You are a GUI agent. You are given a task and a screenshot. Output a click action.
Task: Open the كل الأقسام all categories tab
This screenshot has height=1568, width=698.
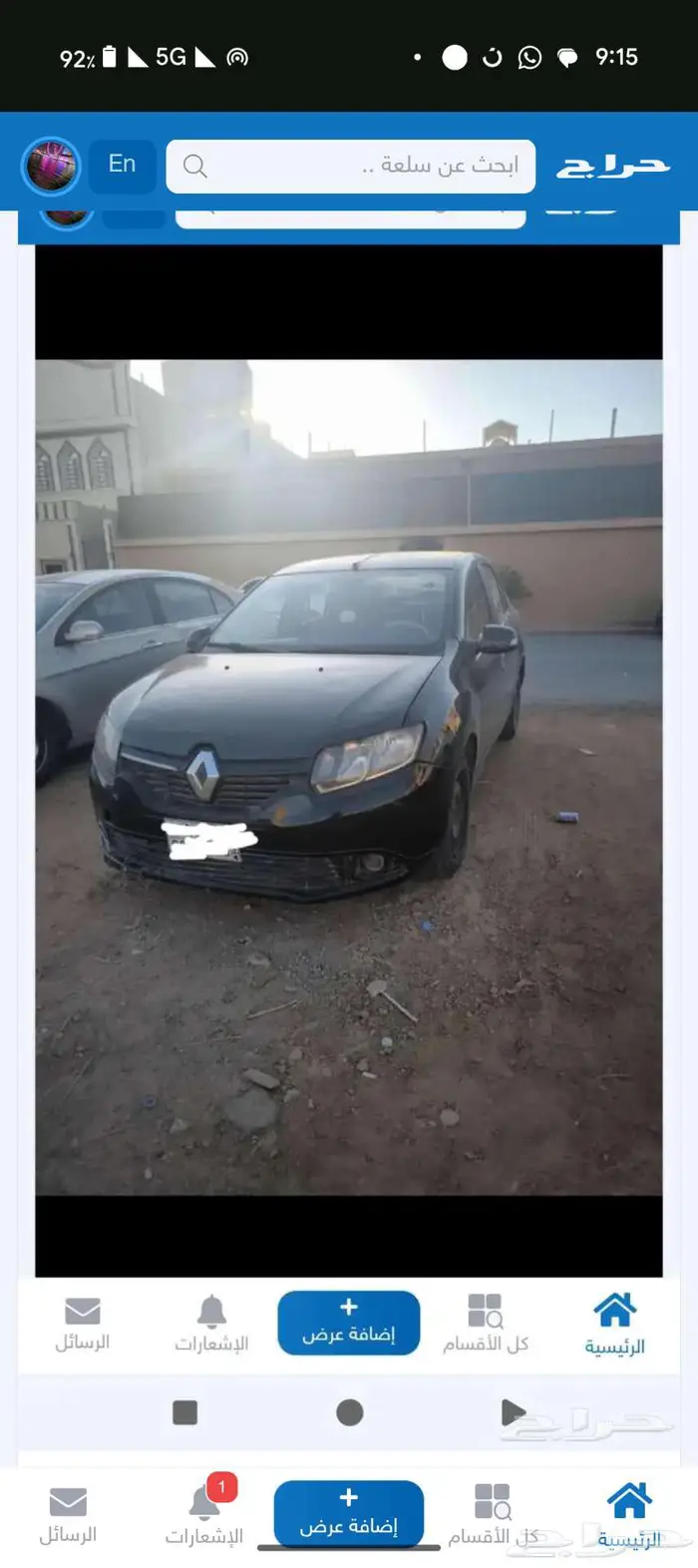(493, 1515)
